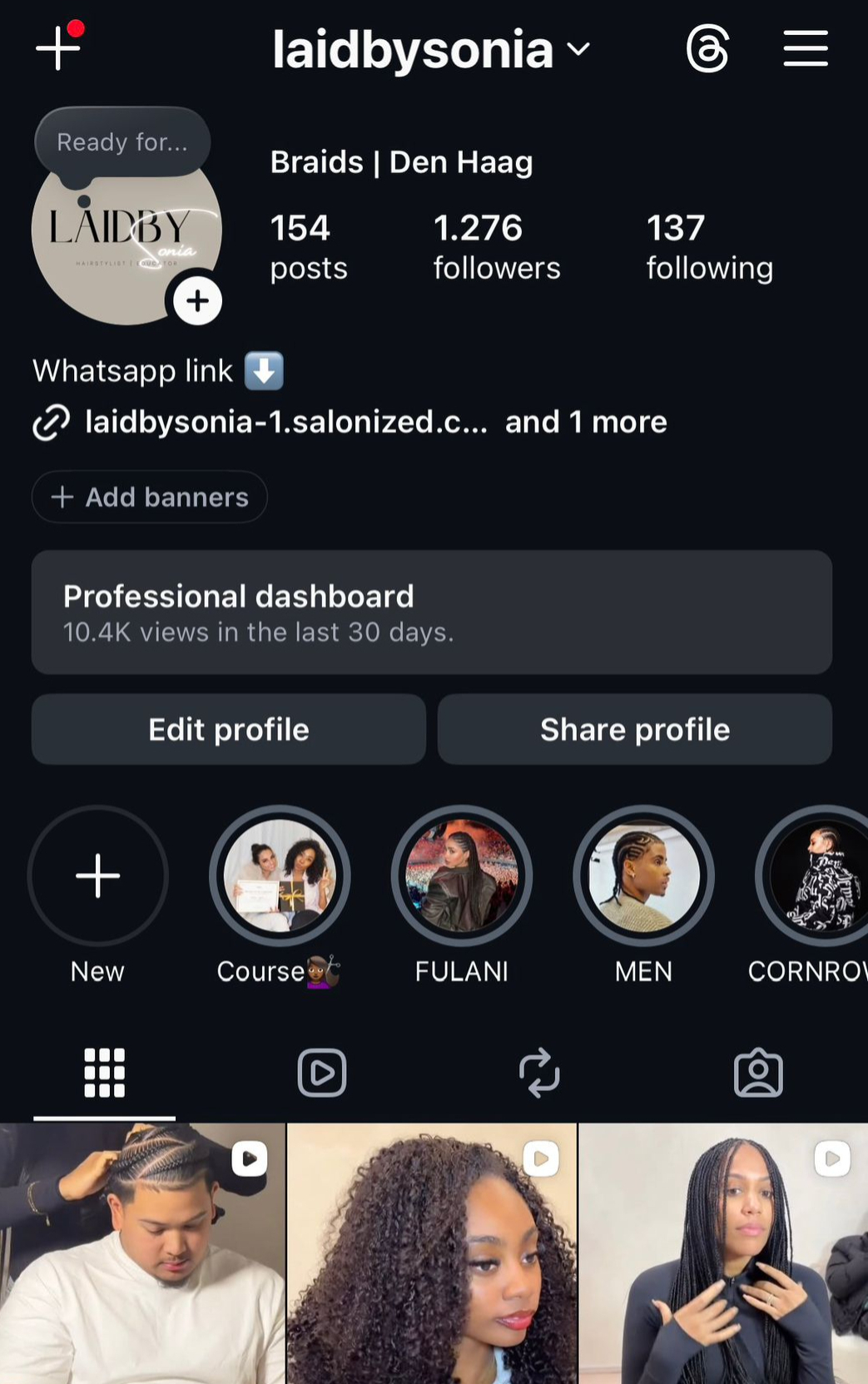
Task: Open the hamburger settings menu
Action: 805,48
